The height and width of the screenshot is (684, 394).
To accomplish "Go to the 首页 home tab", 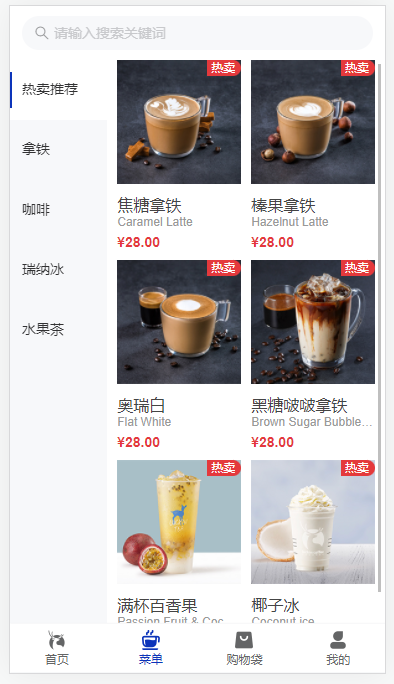I will pyautogui.click(x=57, y=648).
